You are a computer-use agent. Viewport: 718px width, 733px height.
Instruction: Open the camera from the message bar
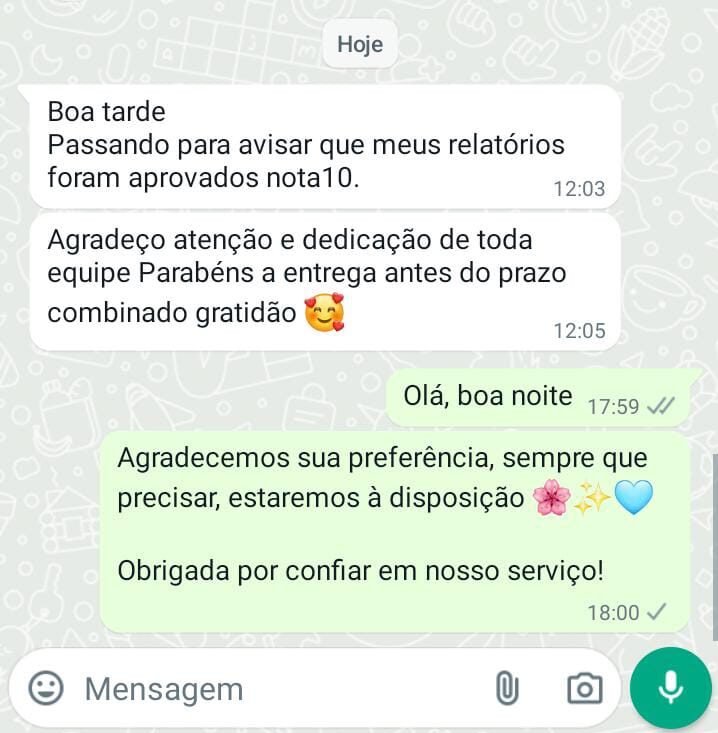point(584,688)
